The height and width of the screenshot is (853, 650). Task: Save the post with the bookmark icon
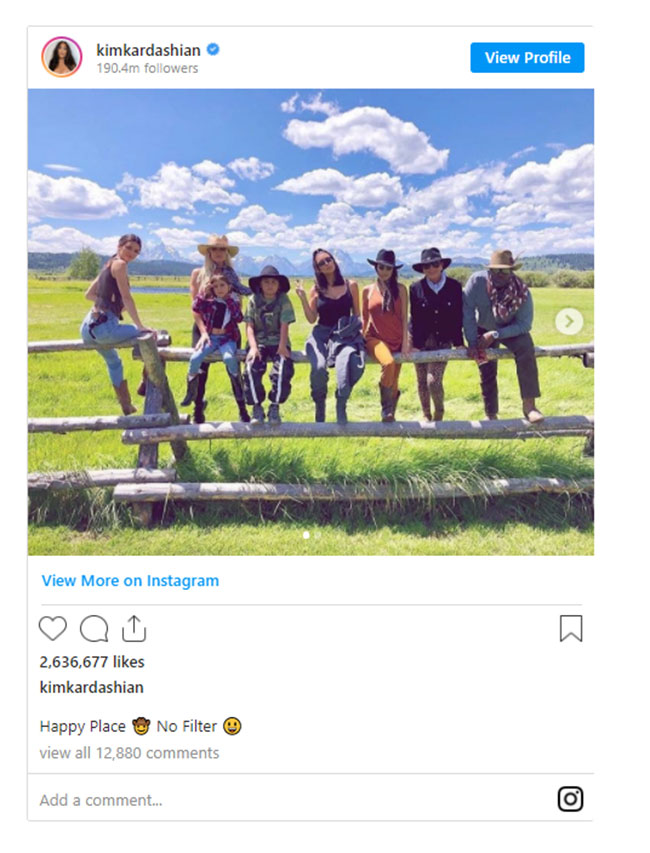(x=571, y=628)
